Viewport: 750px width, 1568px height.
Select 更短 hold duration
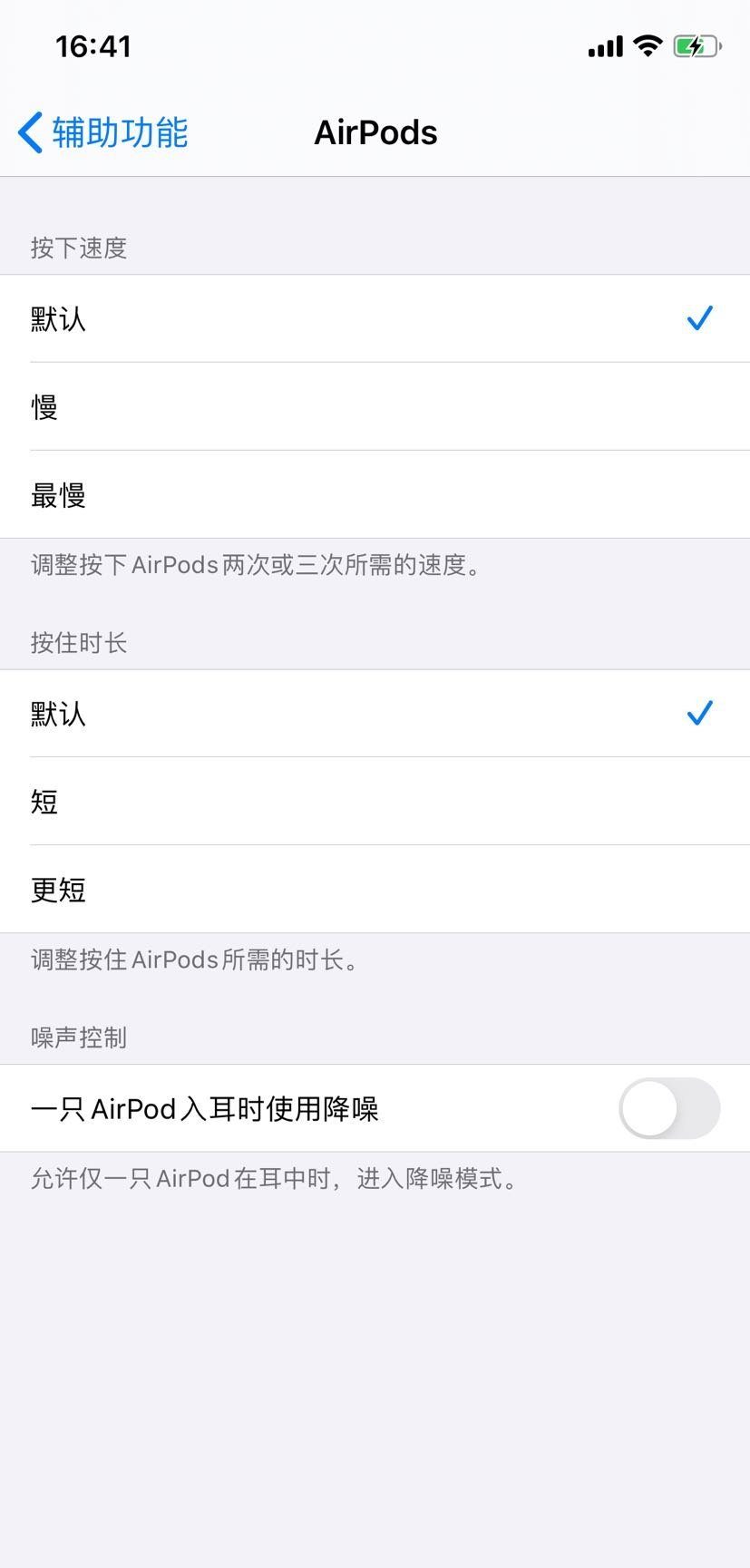[375, 890]
